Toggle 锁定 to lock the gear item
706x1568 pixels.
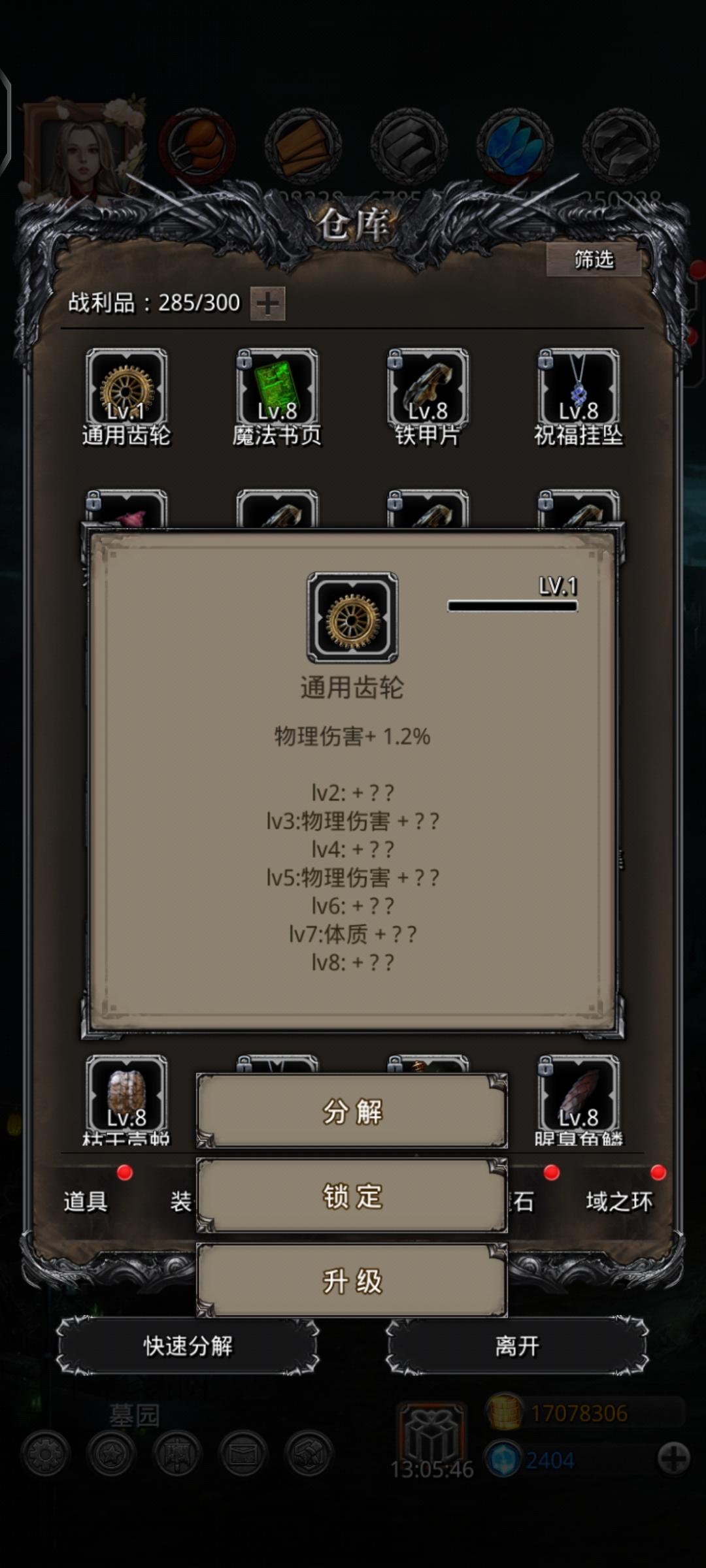pyautogui.click(x=352, y=1197)
